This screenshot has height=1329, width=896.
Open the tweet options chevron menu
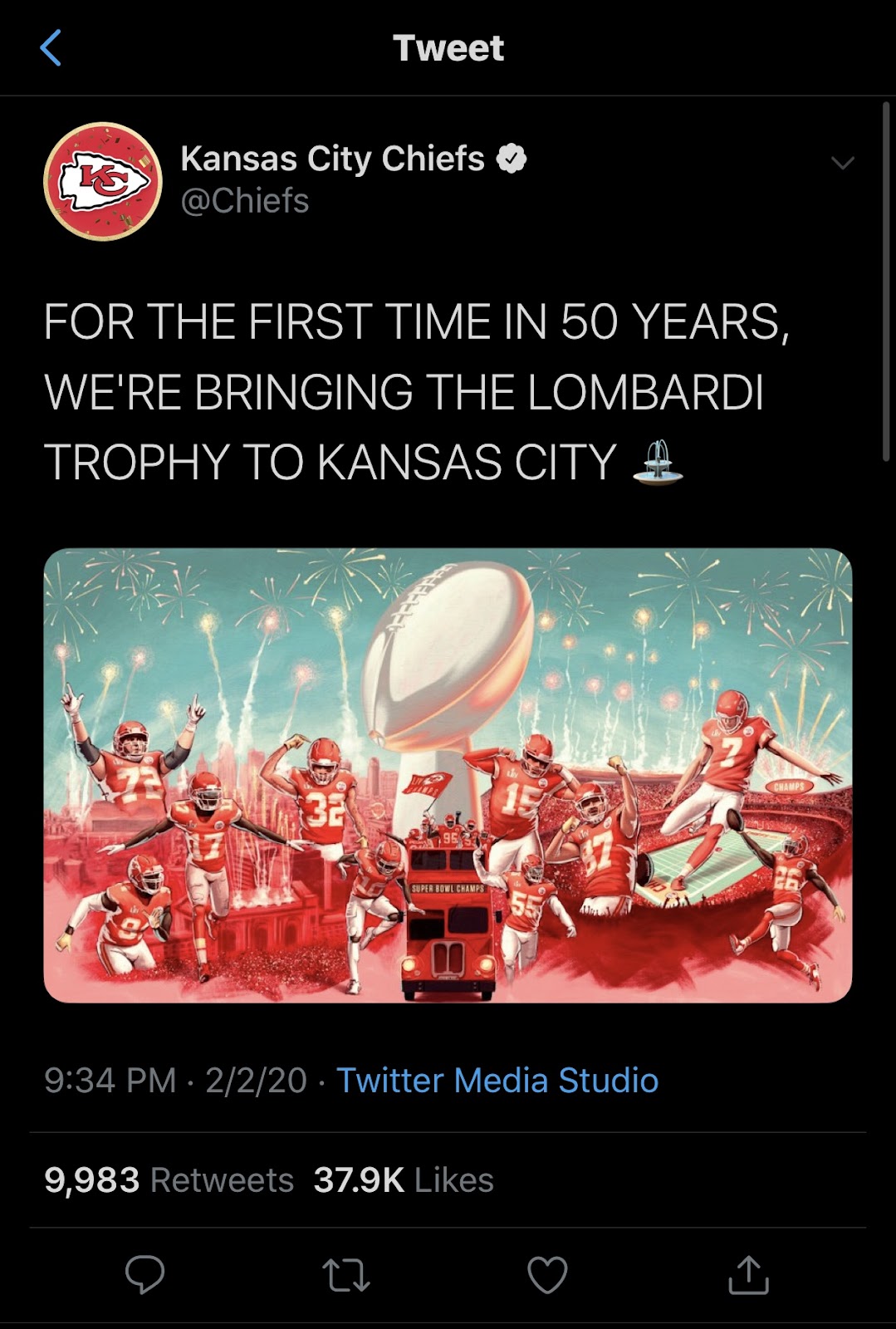tap(842, 163)
